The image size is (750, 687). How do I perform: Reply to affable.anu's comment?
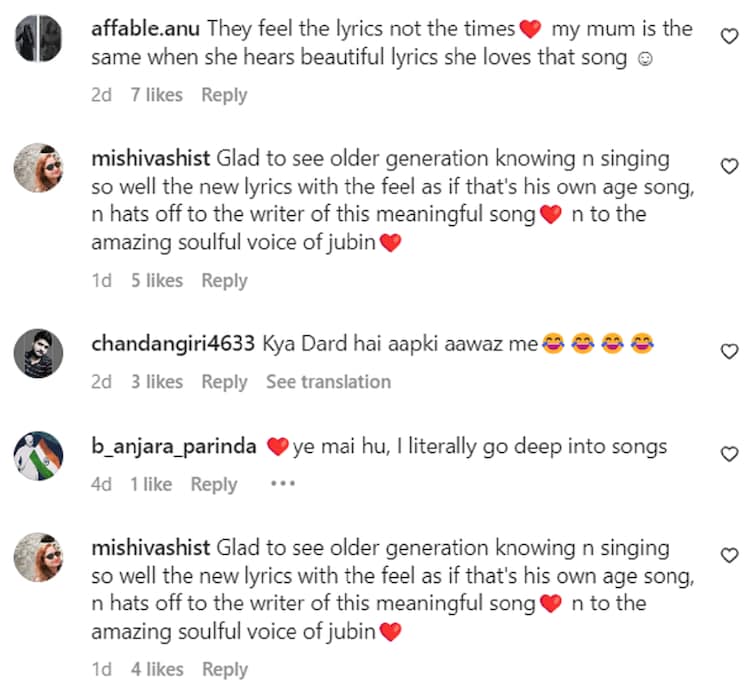point(224,95)
